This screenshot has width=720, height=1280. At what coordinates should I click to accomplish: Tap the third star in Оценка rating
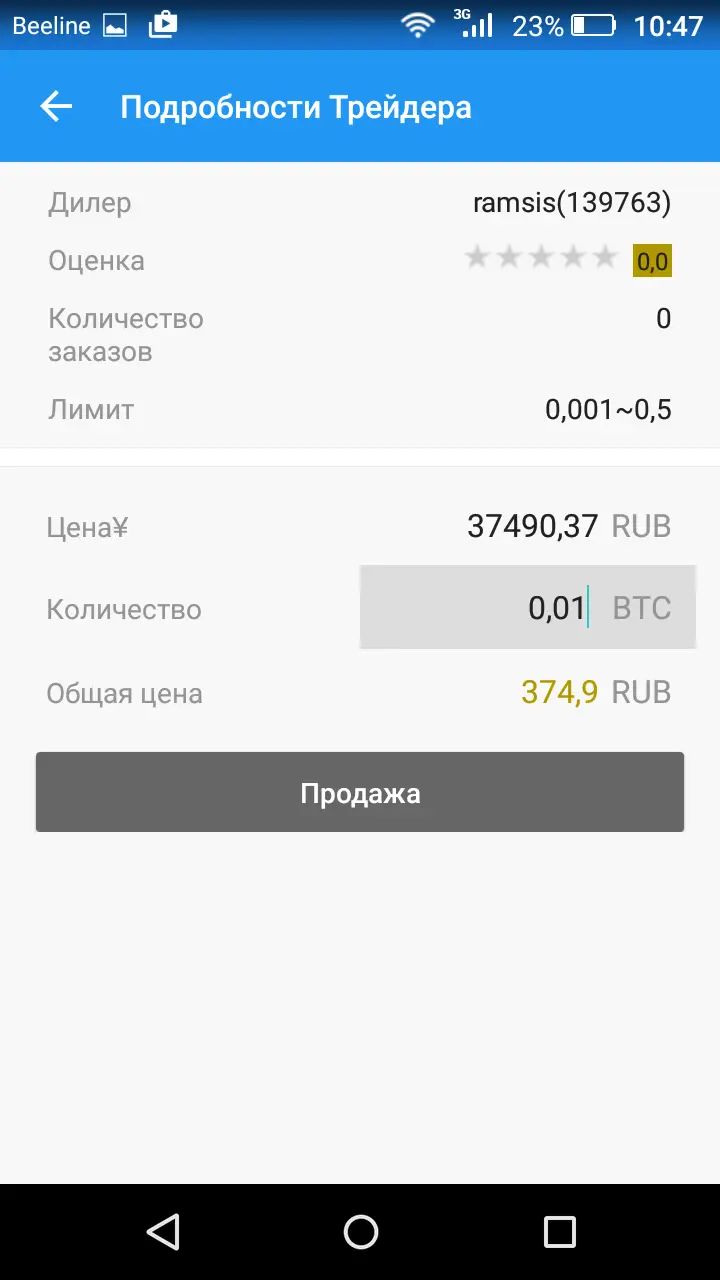[541, 257]
